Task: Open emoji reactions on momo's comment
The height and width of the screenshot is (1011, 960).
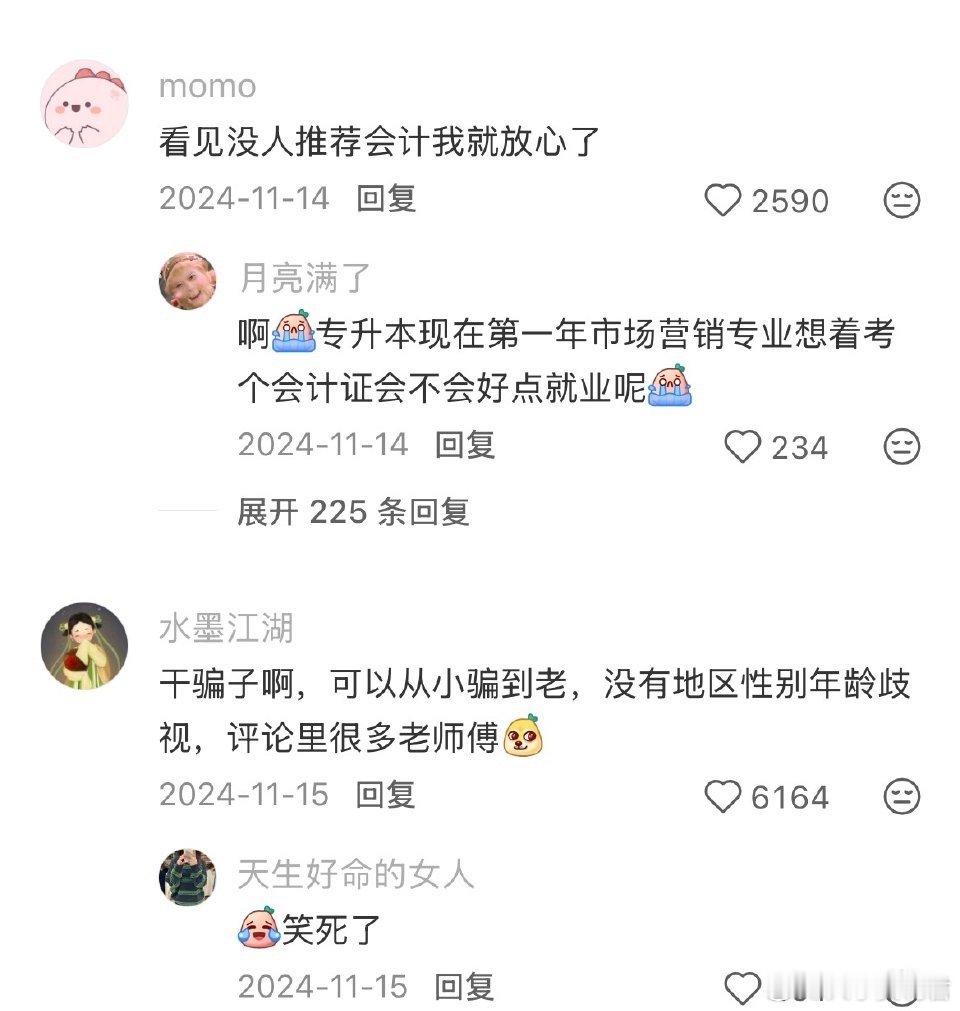Action: (x=900, y=201)
